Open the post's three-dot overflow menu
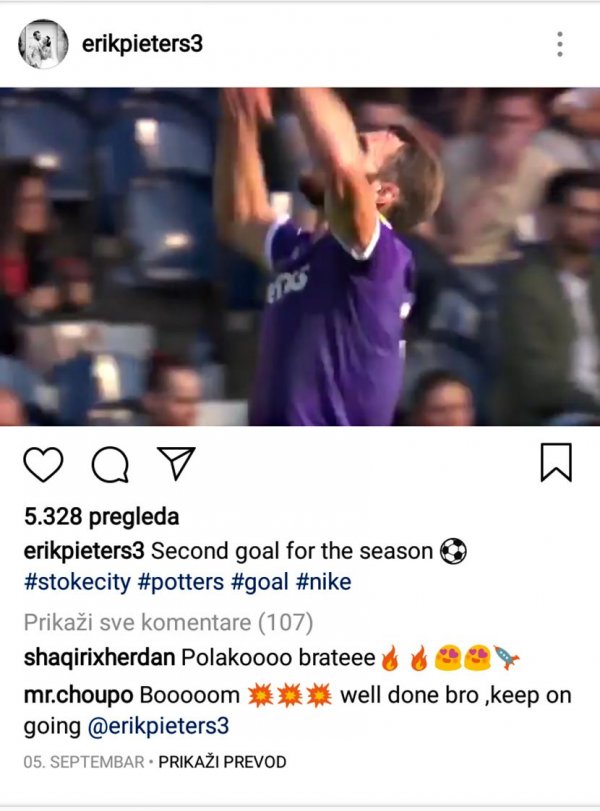The height and width of the screenshot is (811, 600). (x=559, y=44)
